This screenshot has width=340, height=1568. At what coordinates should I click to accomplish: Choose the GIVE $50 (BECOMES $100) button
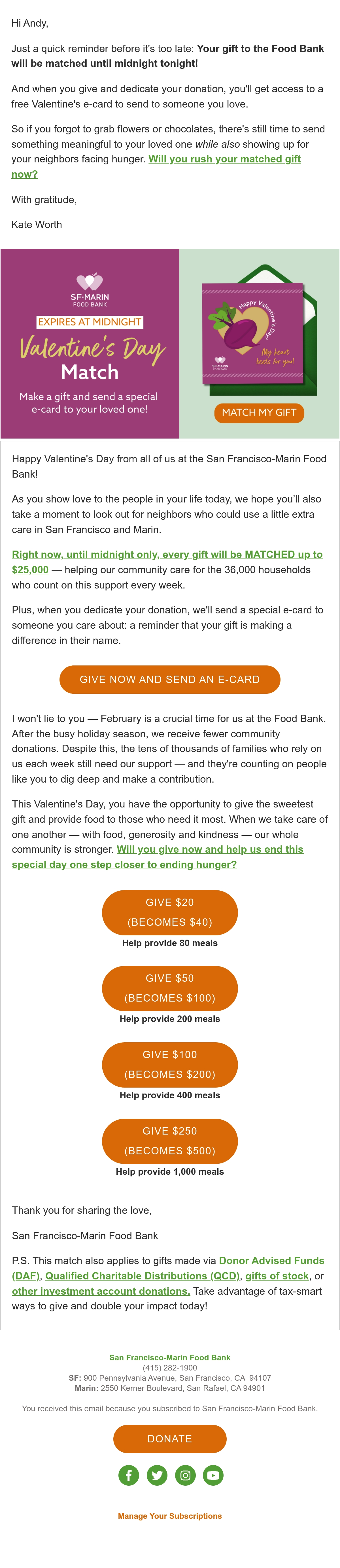(169, 989)
